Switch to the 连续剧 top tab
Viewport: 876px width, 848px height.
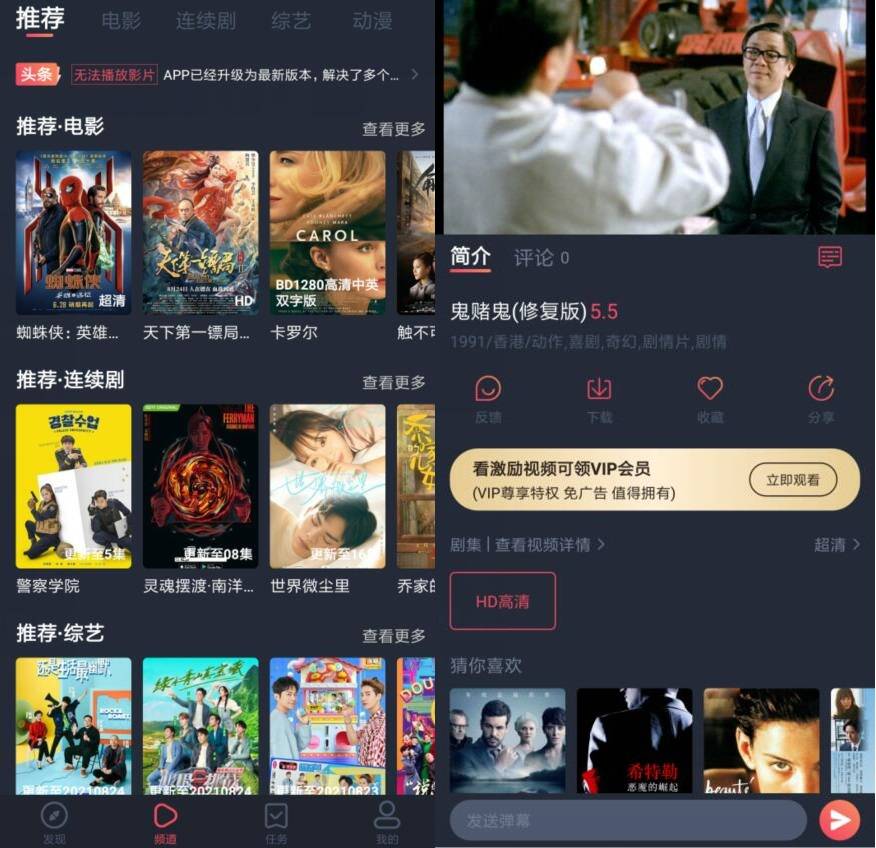pyautogui.click(x=205, y=20)
